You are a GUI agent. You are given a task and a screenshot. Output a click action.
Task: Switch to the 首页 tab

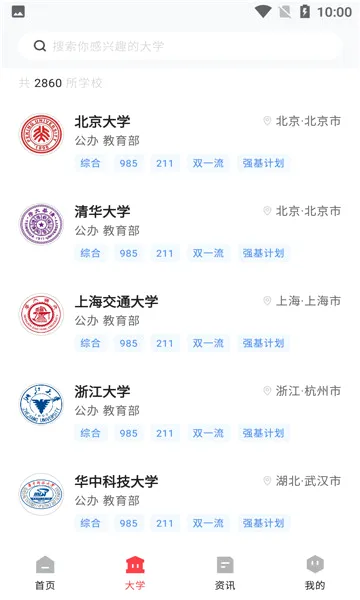[45, 573]
